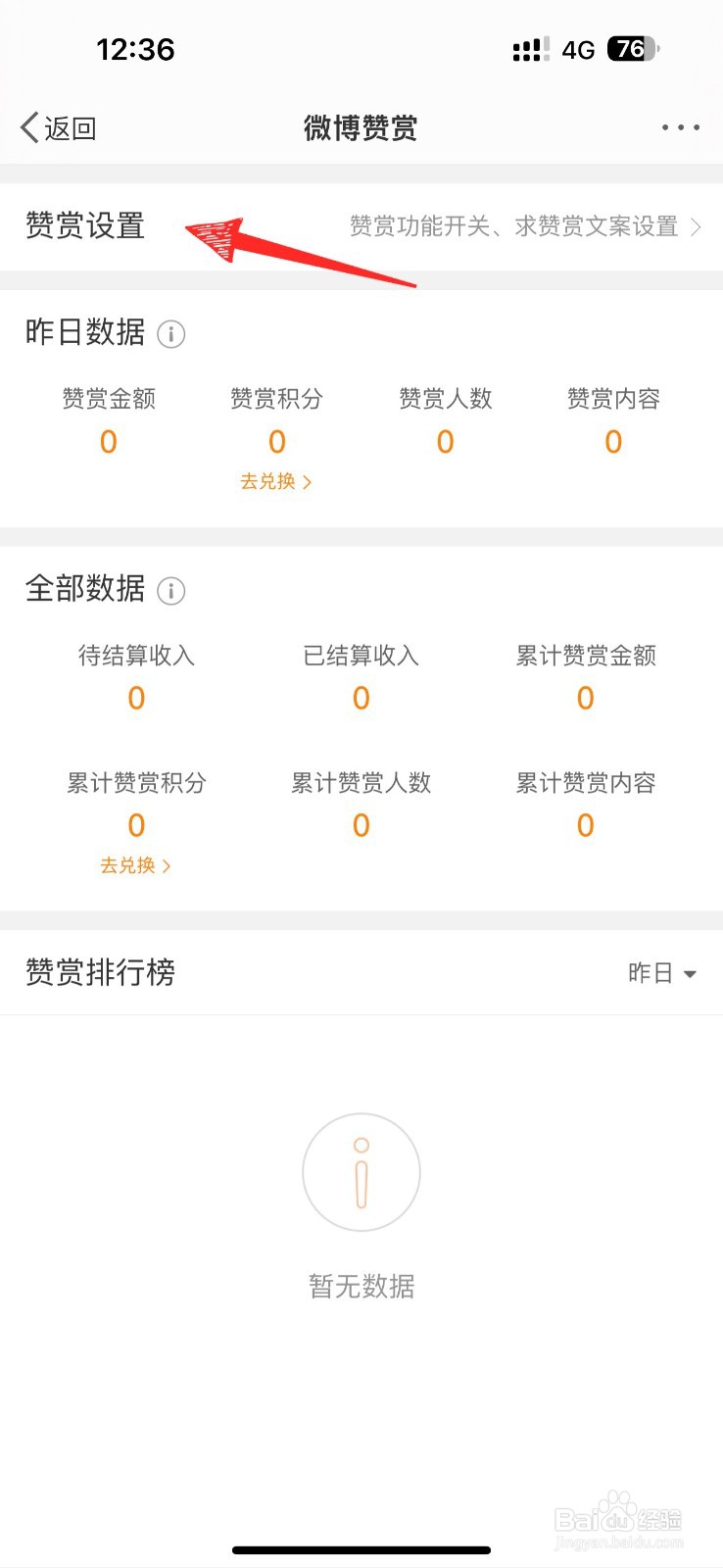Tap the 累计赞赏人数 counter
Viewport: 723px width, 1568px height.
(x=361, y=824)
